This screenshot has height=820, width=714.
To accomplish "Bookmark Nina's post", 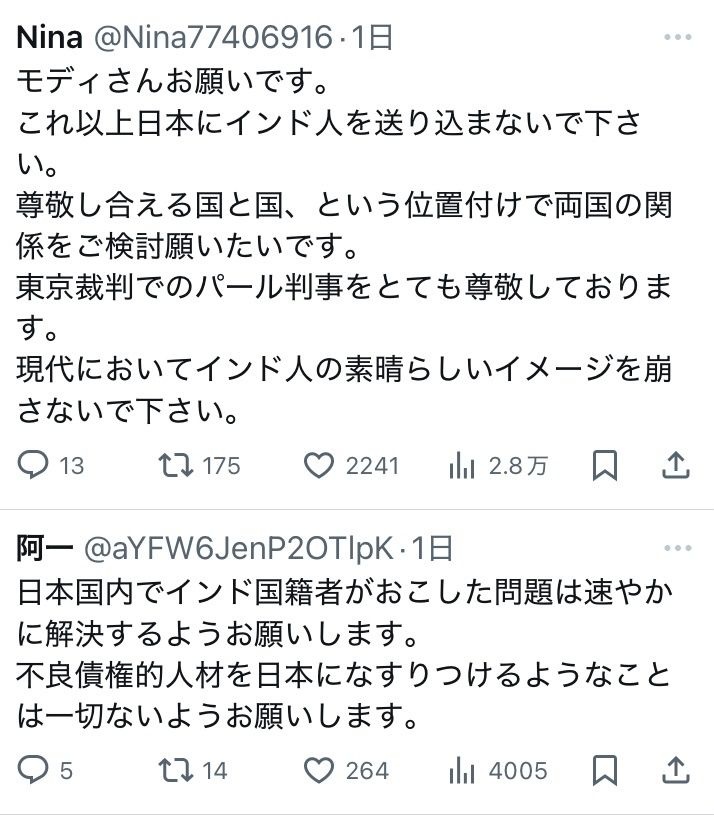I will point(605,465).
